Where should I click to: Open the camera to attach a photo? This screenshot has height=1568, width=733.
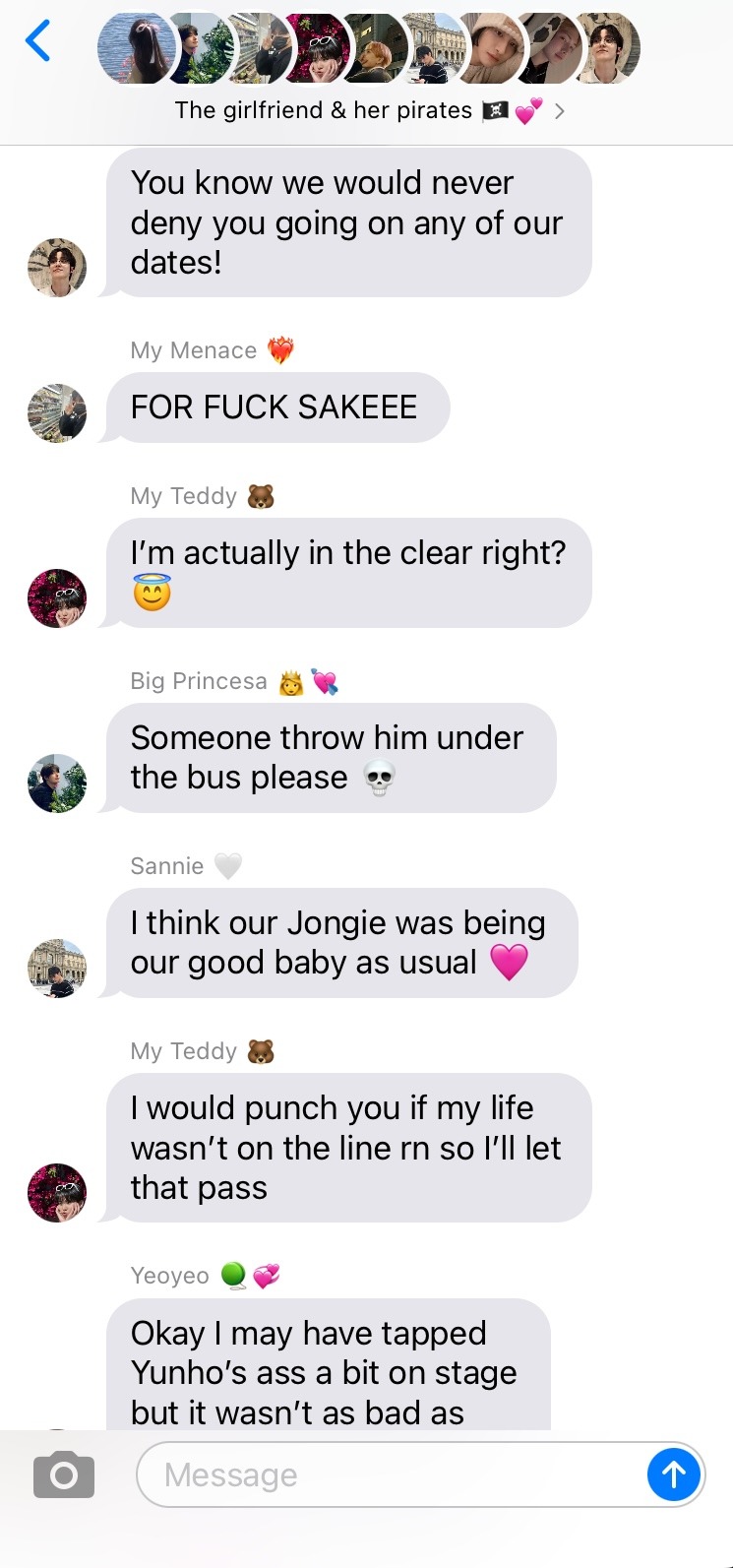(x=64, y=1474)
